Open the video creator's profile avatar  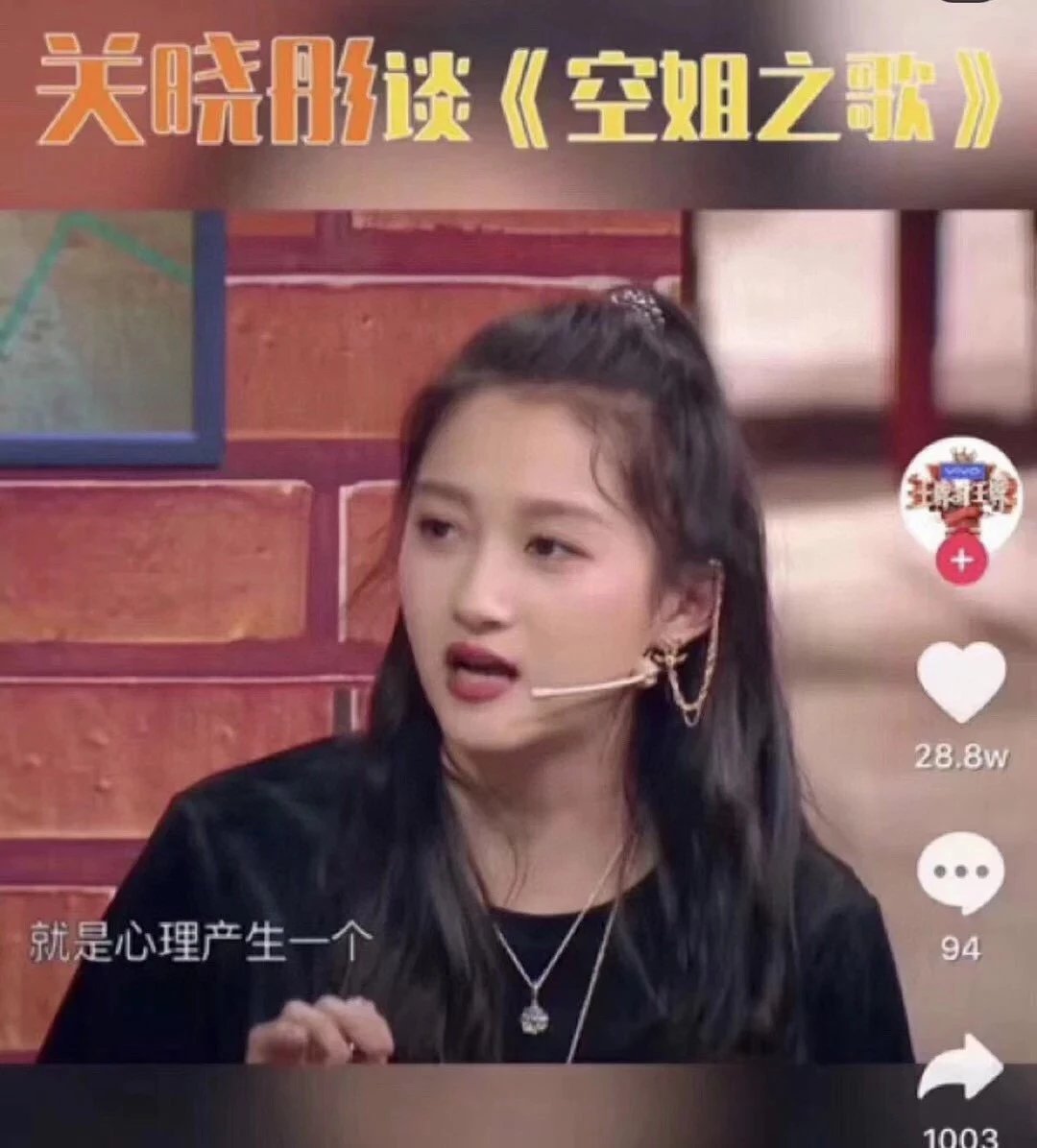[960, 494]
